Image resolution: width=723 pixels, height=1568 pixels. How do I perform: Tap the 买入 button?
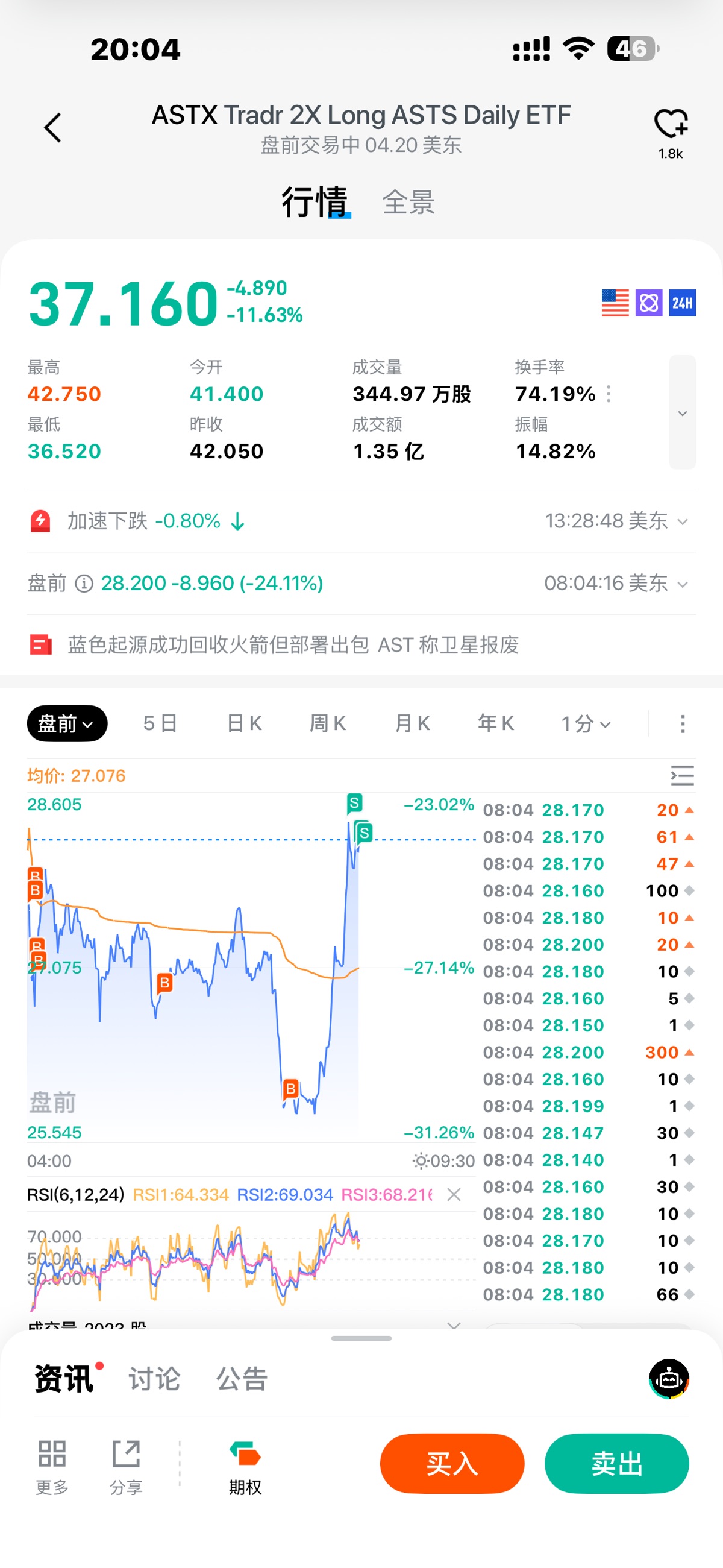pyautogui.click(x=451, y=1463)
